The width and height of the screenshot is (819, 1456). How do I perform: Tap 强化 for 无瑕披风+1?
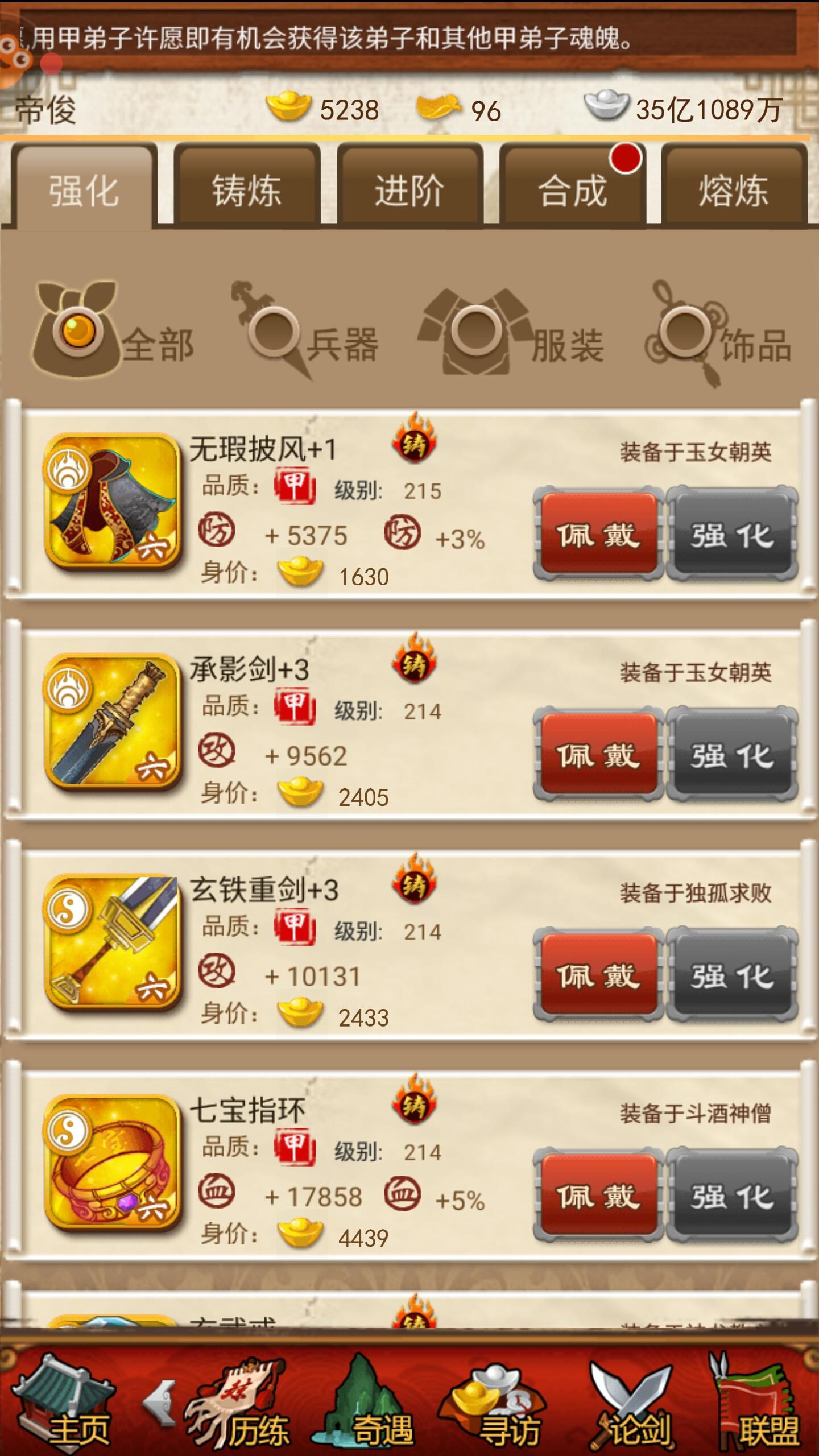[x=732, y=535]
